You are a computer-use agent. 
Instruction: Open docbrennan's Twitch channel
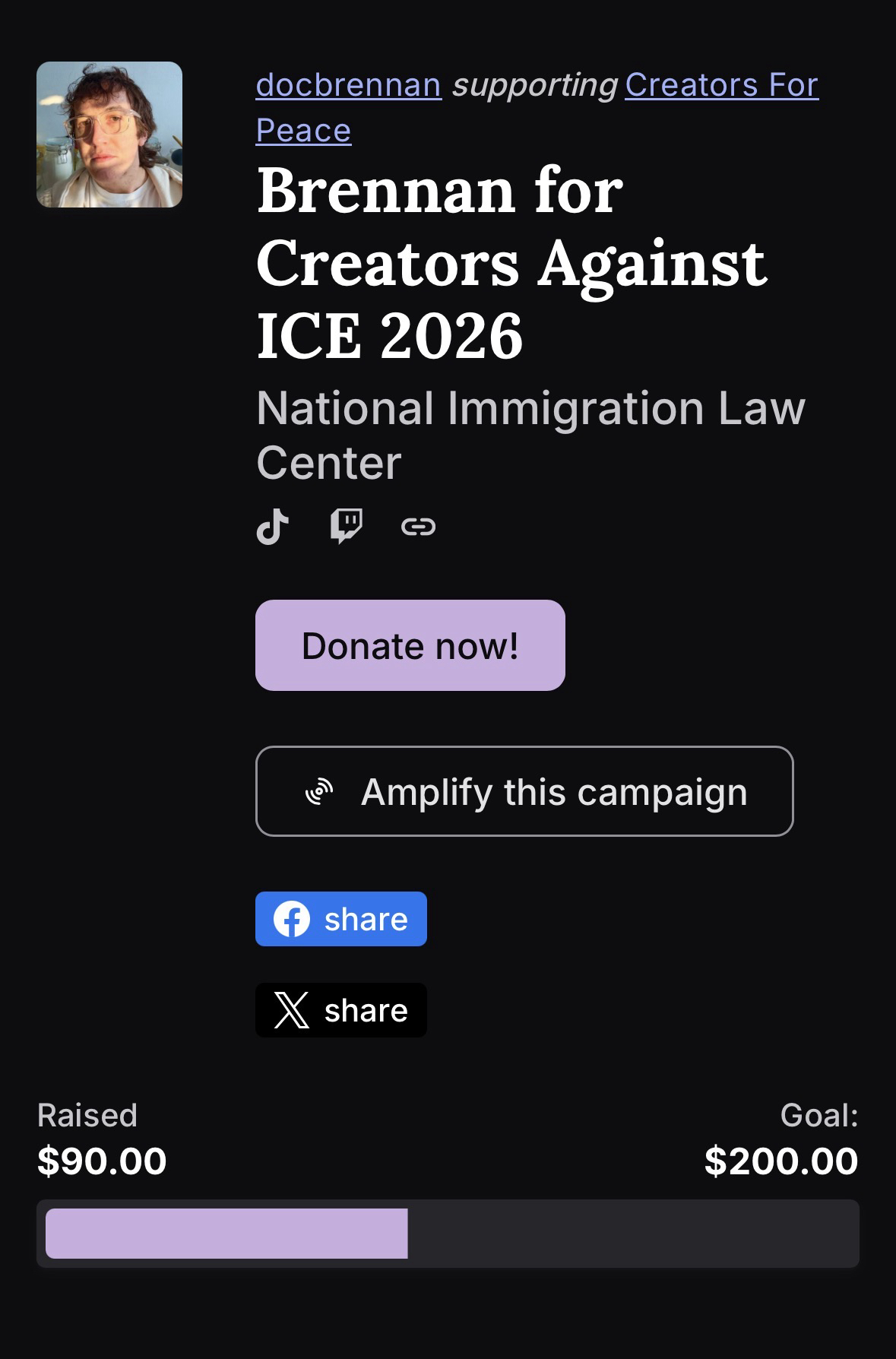(346, 526)
